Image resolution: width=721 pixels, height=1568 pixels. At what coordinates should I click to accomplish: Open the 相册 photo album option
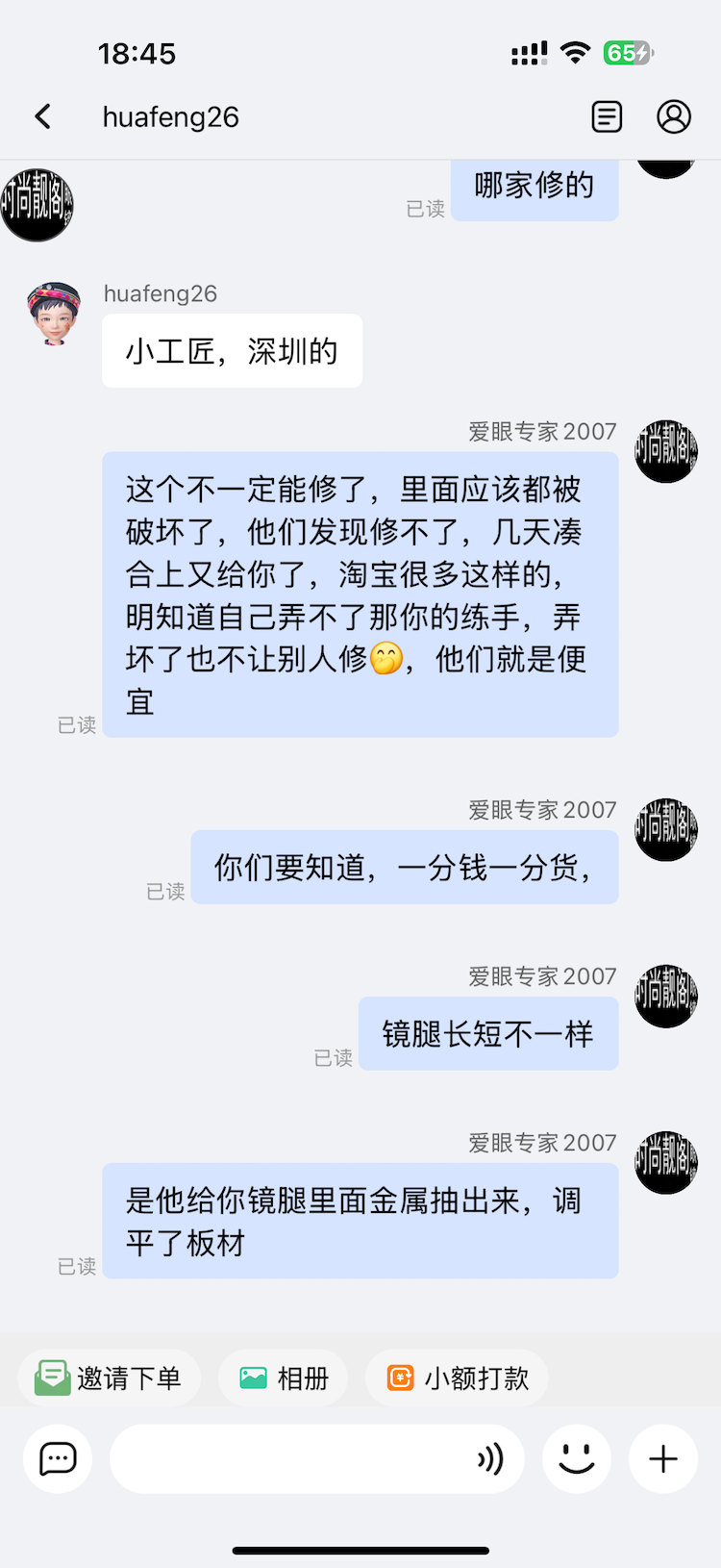[x=283, y=1378]
